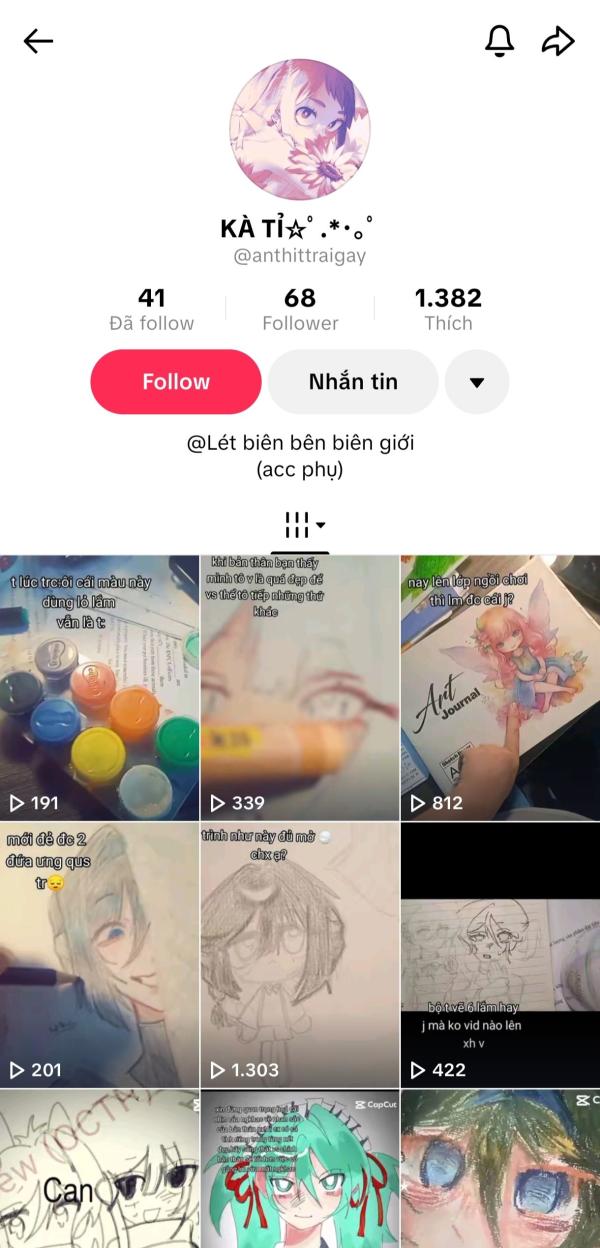
Task: Open the Art Journal fairy video
Action: 500,687
